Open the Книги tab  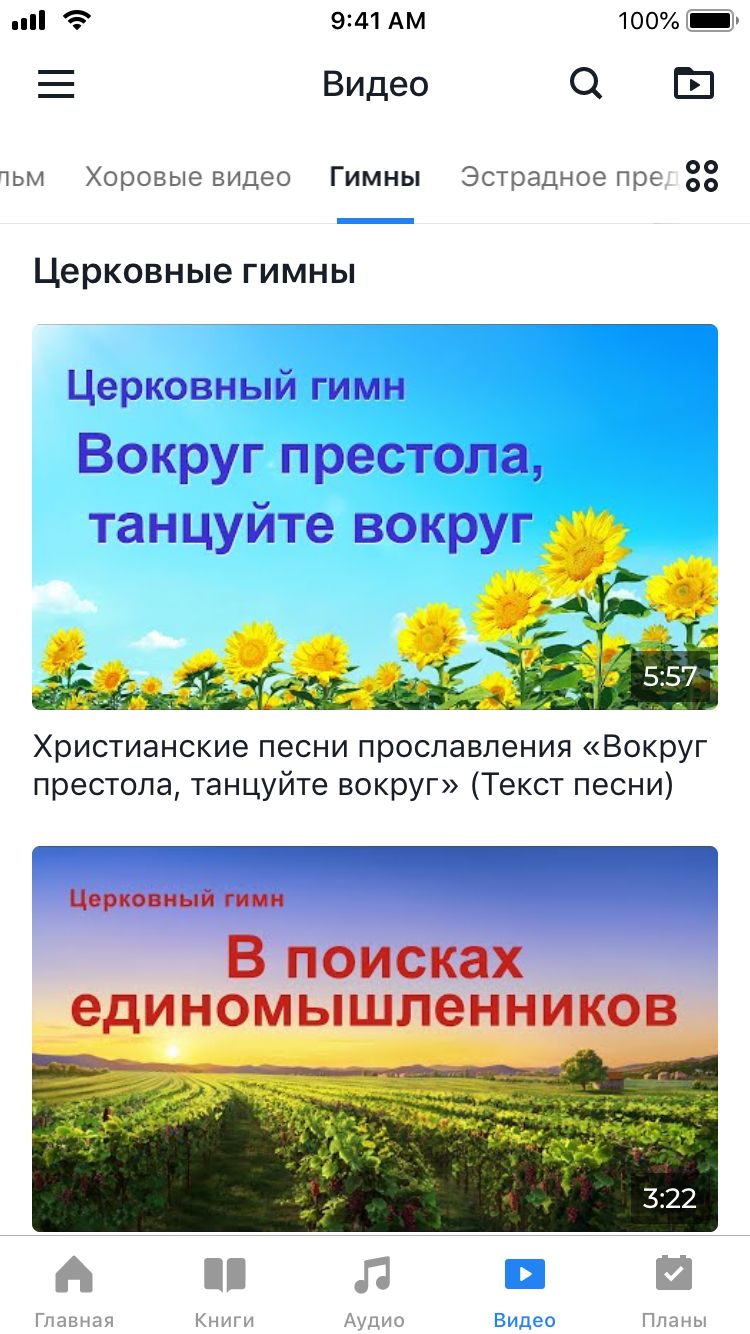(224, 1290)
